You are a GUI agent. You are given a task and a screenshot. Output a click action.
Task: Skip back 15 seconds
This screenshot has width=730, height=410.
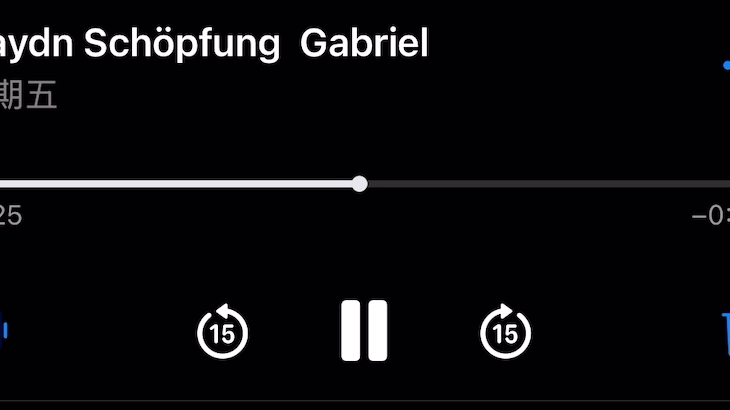point(222,332)
